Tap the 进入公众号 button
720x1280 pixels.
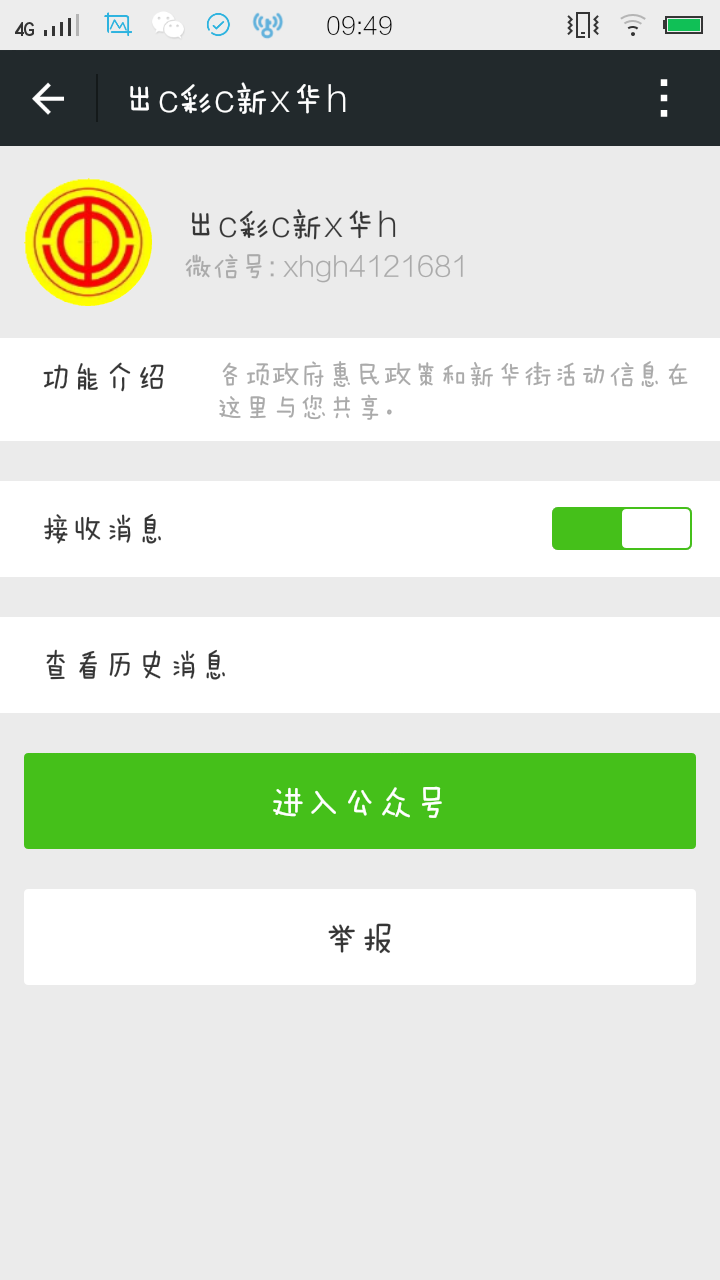tap(360, 801)
